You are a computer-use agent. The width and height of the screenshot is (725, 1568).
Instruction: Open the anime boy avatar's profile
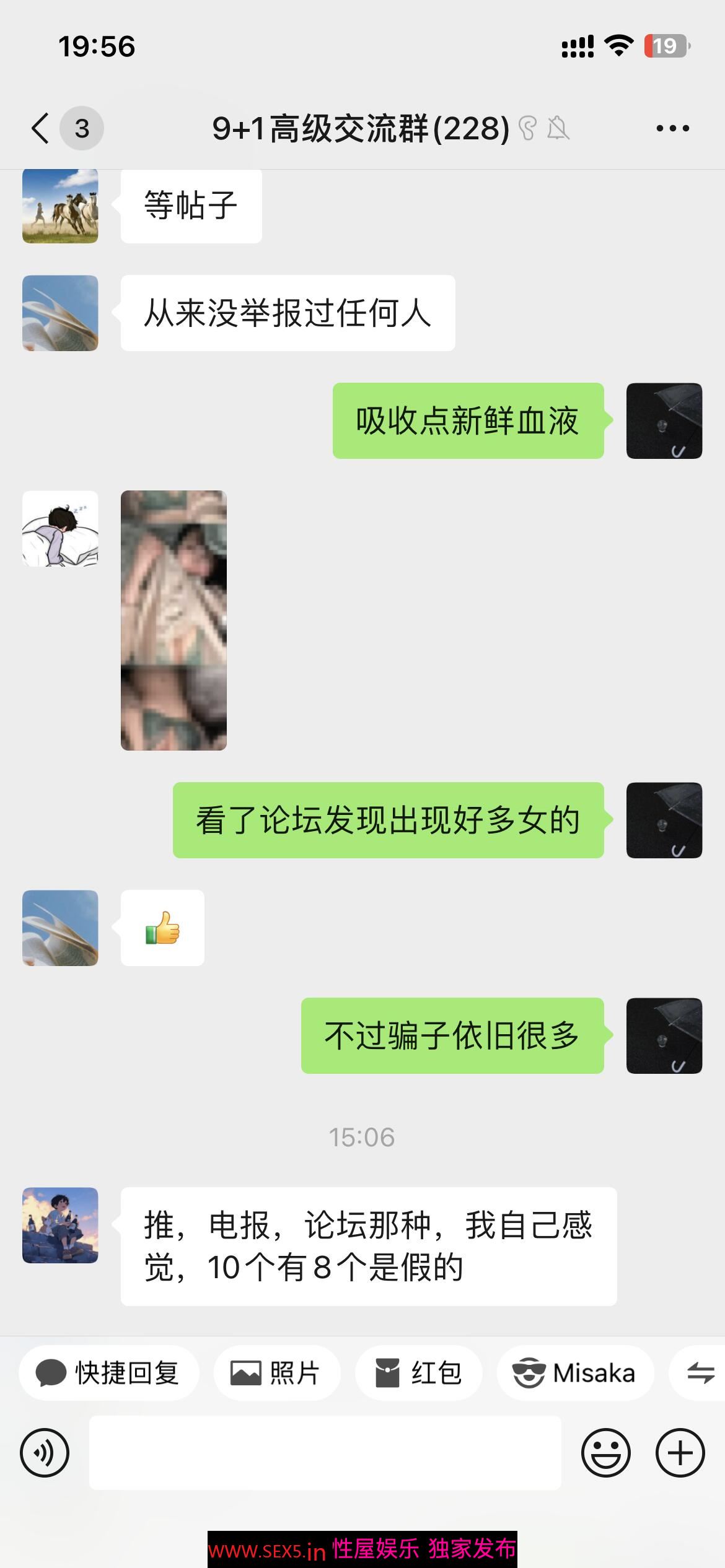pos(60,1225)
